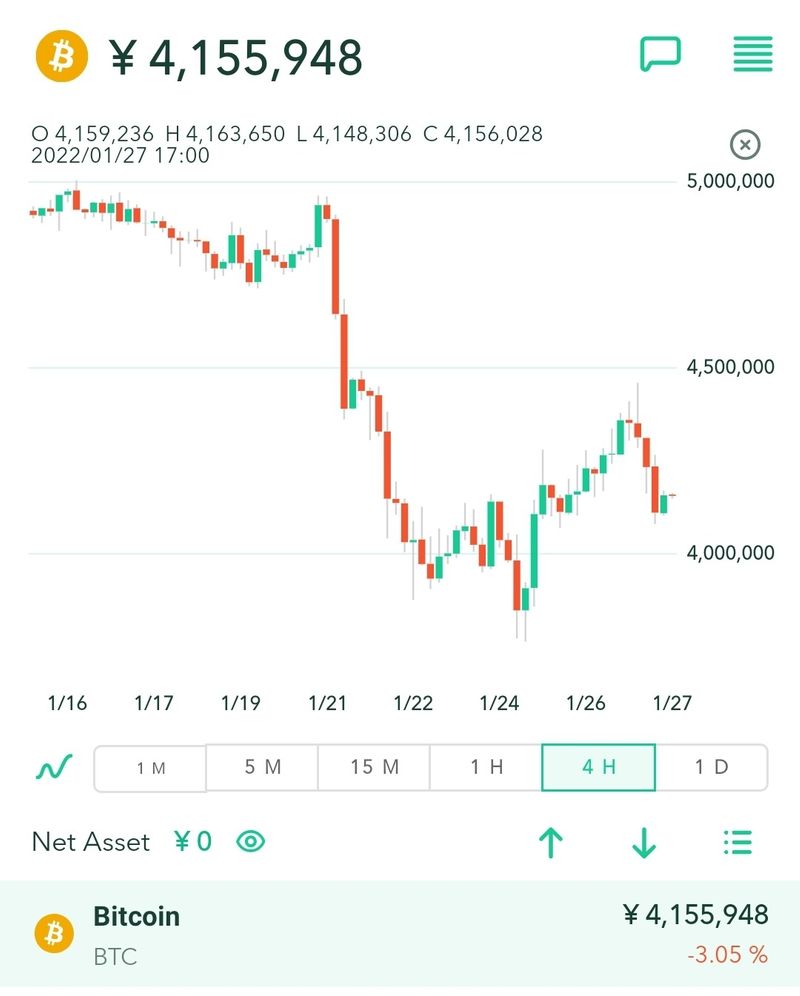This screenshot has height=996, width=800.
Task: Tap the down arrow icon
Action: click(x=644, y=843)
